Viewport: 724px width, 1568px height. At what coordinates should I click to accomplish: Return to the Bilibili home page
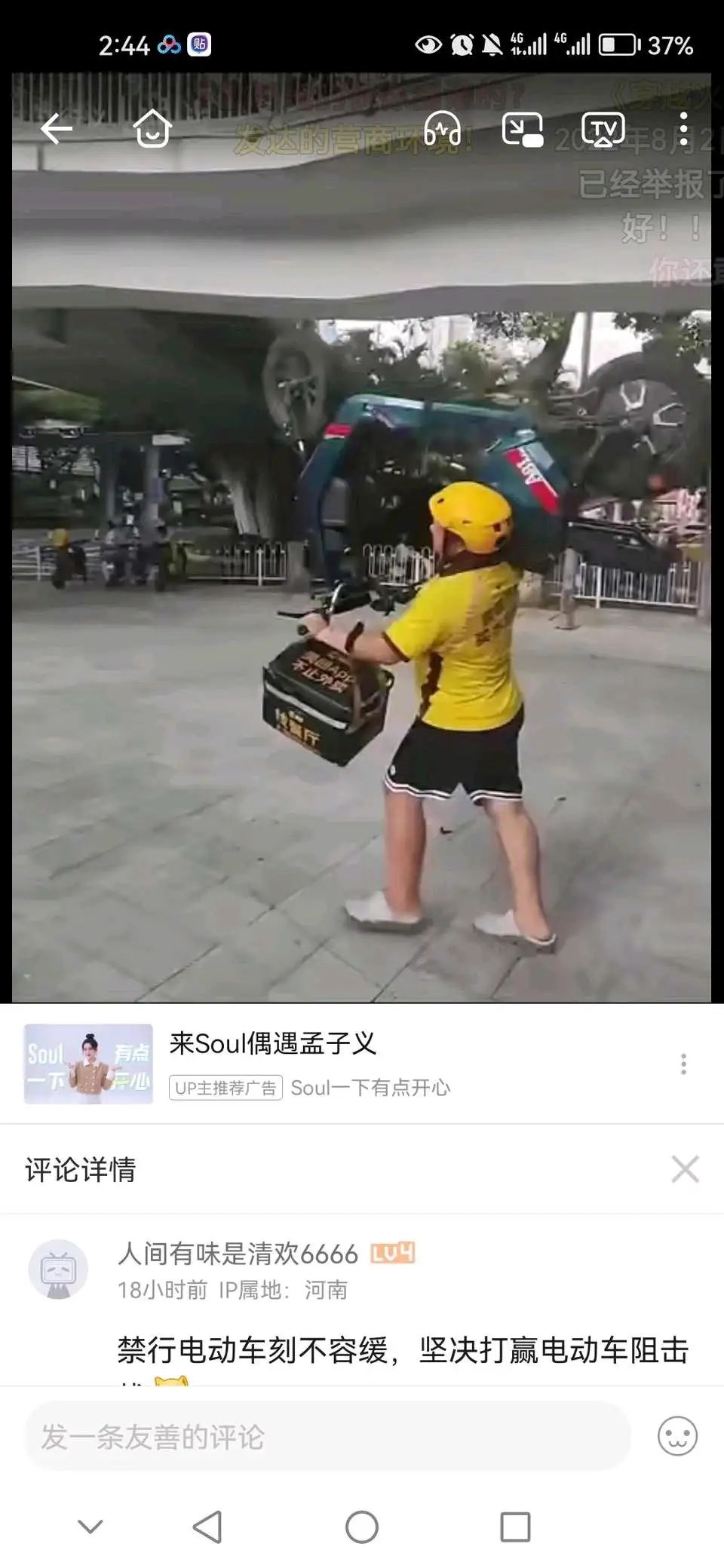click(152, 130)
